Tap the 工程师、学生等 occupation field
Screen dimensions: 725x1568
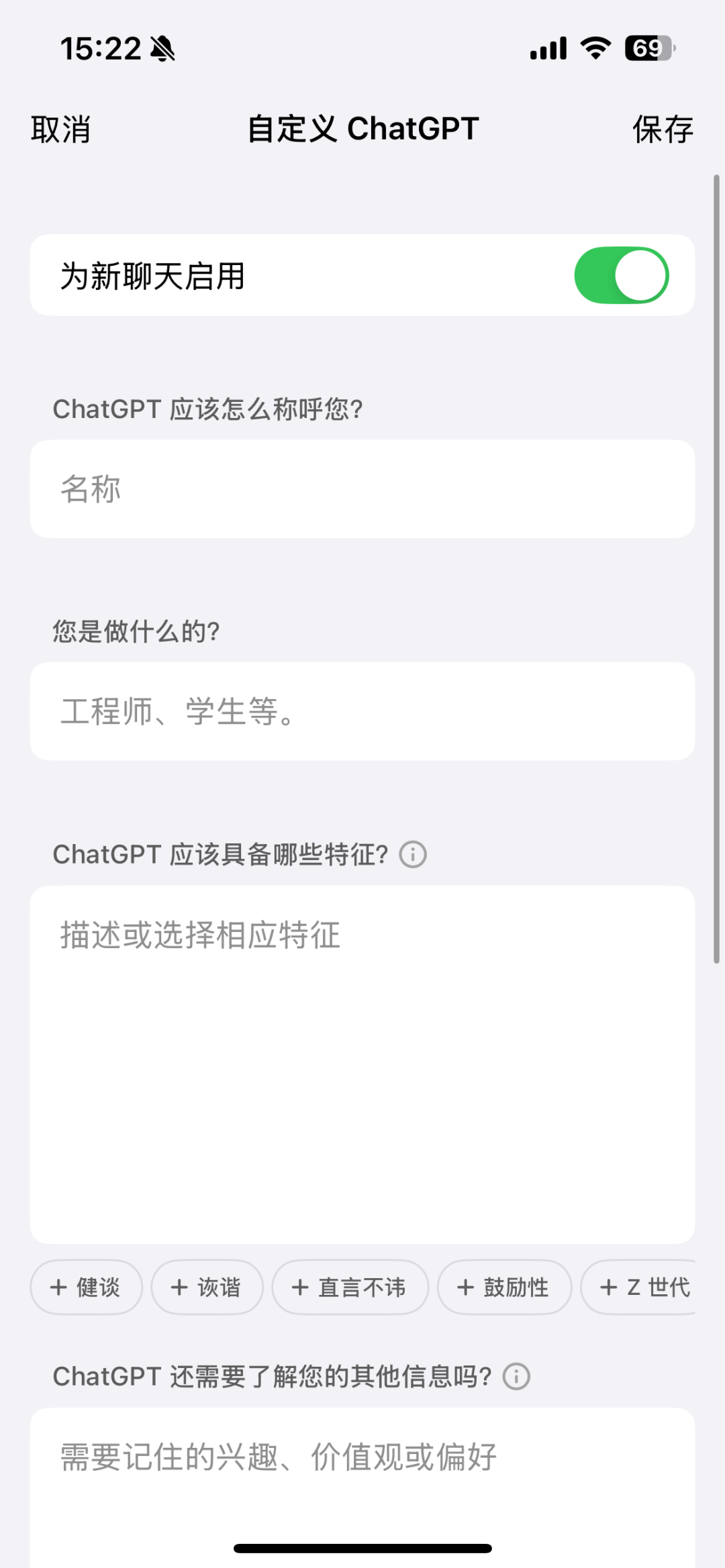click(362, 711)
